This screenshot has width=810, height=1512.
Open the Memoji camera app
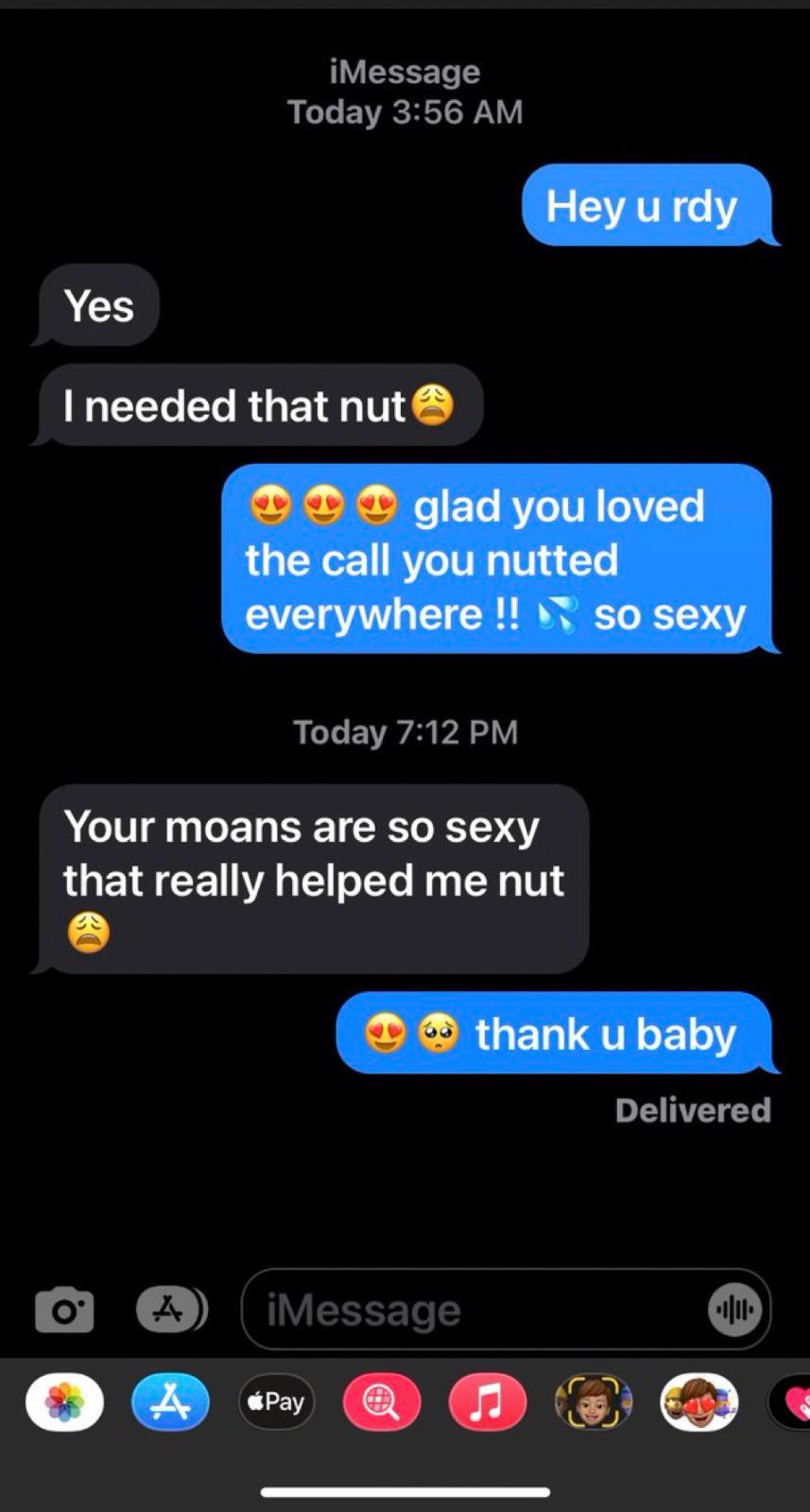pos(594,1402)
